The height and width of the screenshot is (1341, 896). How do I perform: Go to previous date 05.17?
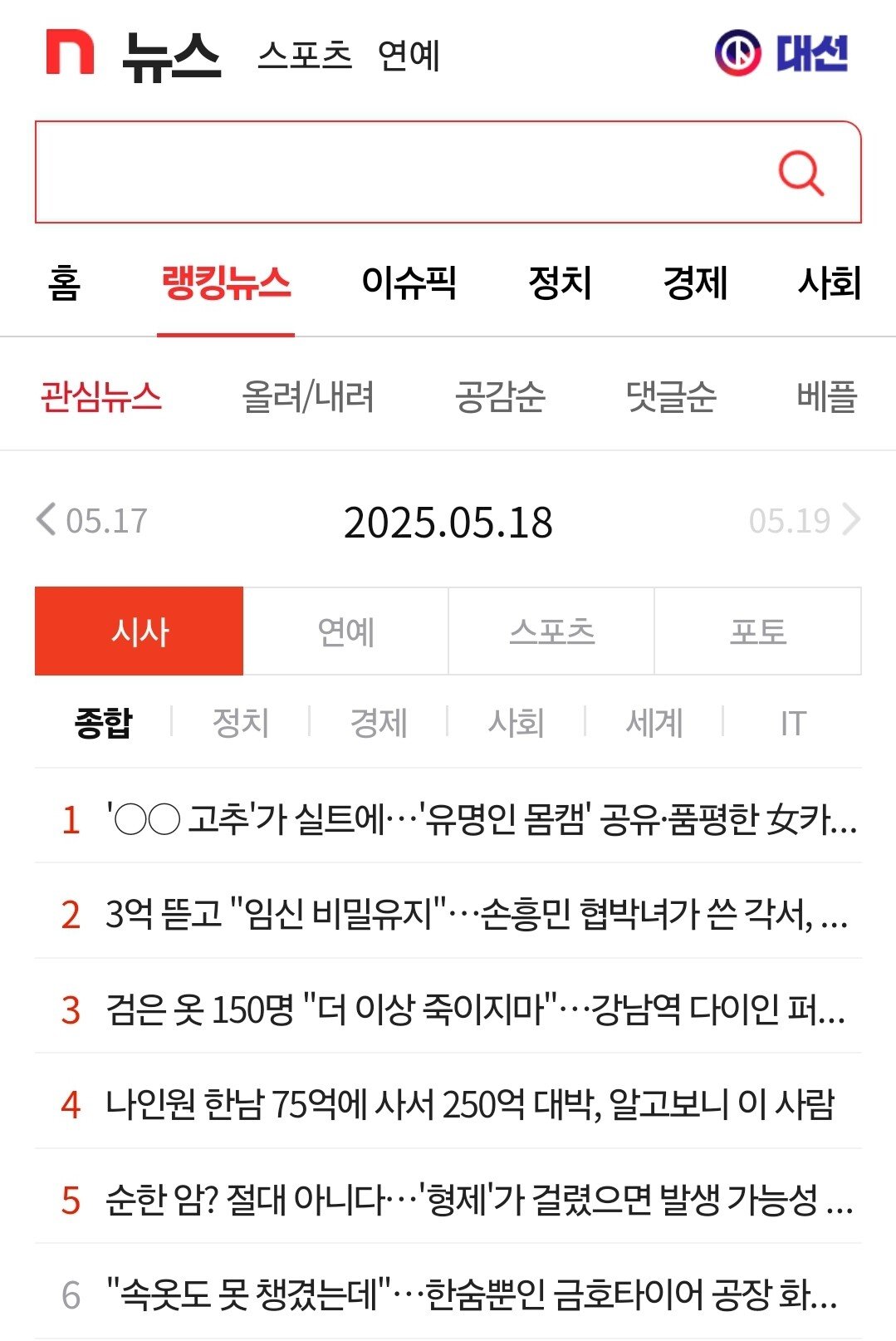[x=91, y=521]
